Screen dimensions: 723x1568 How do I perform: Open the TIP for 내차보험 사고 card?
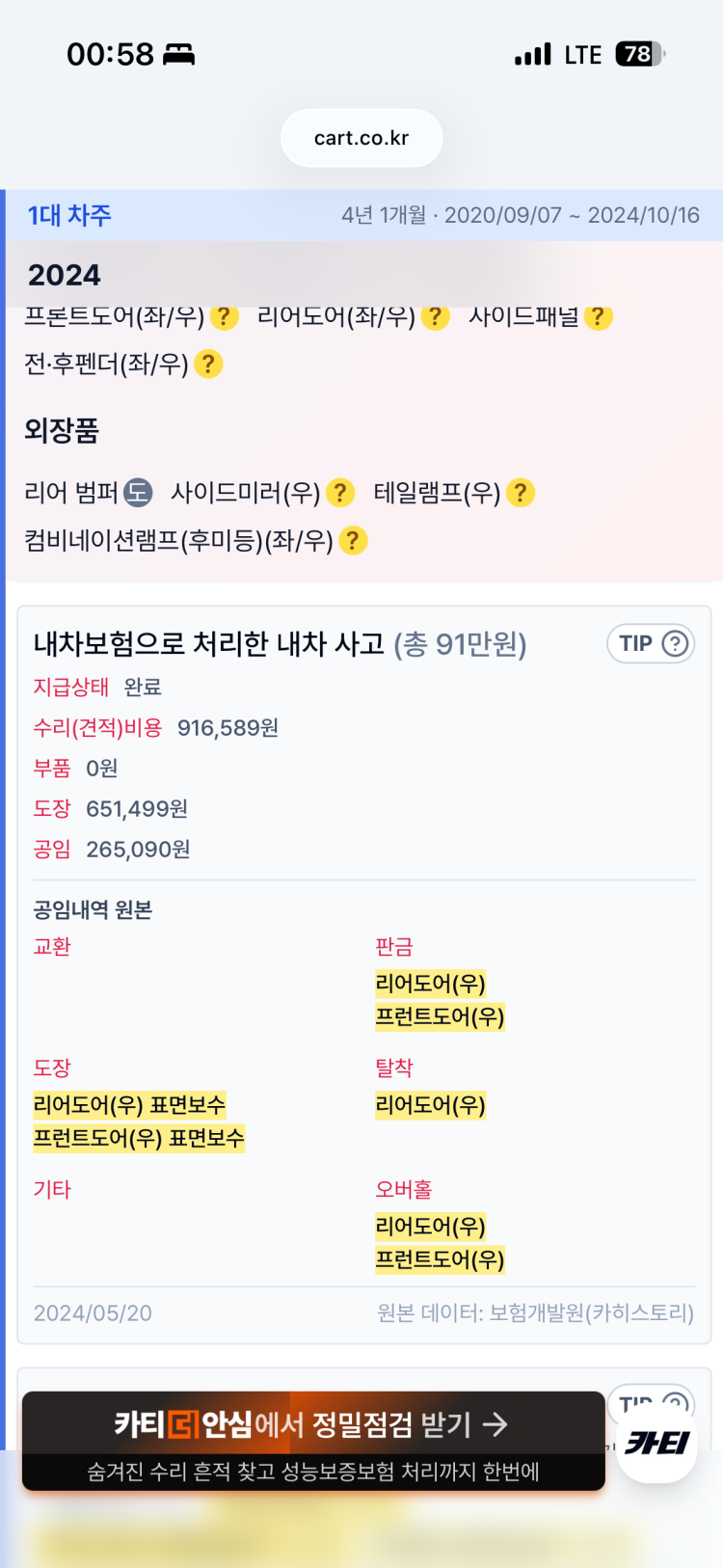[651, 643]
